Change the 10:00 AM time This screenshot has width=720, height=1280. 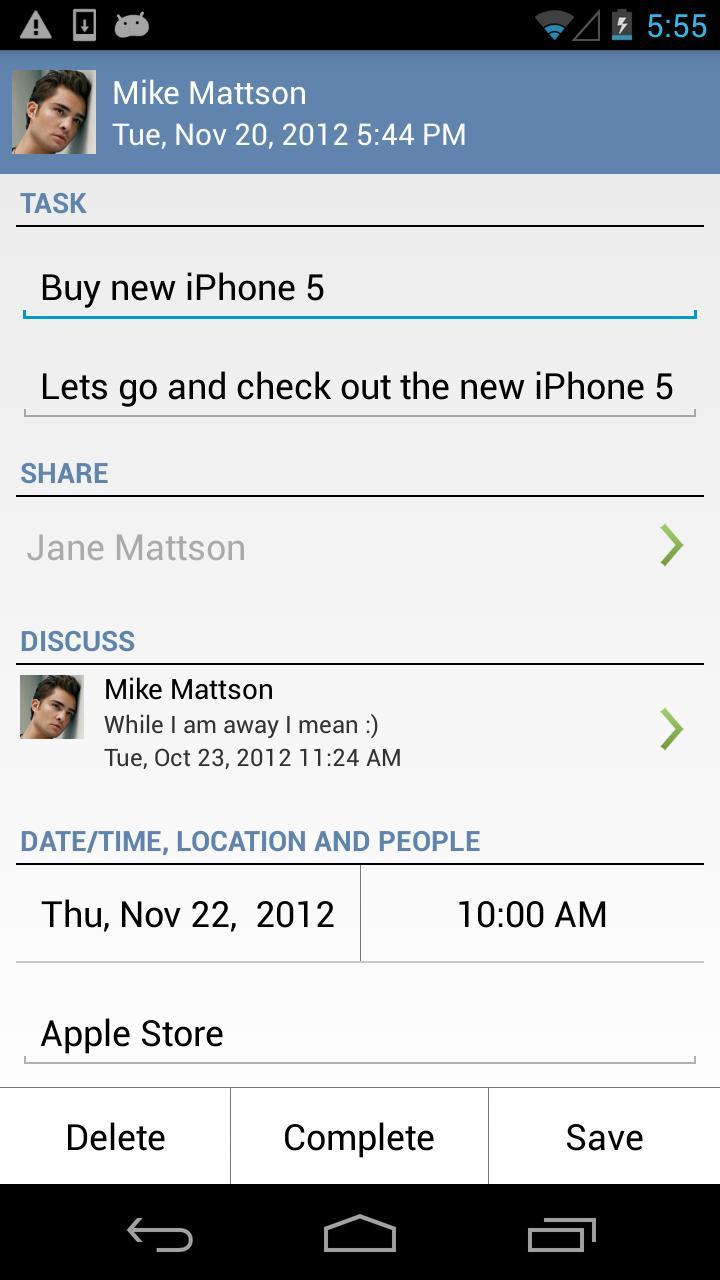[532, 914]
